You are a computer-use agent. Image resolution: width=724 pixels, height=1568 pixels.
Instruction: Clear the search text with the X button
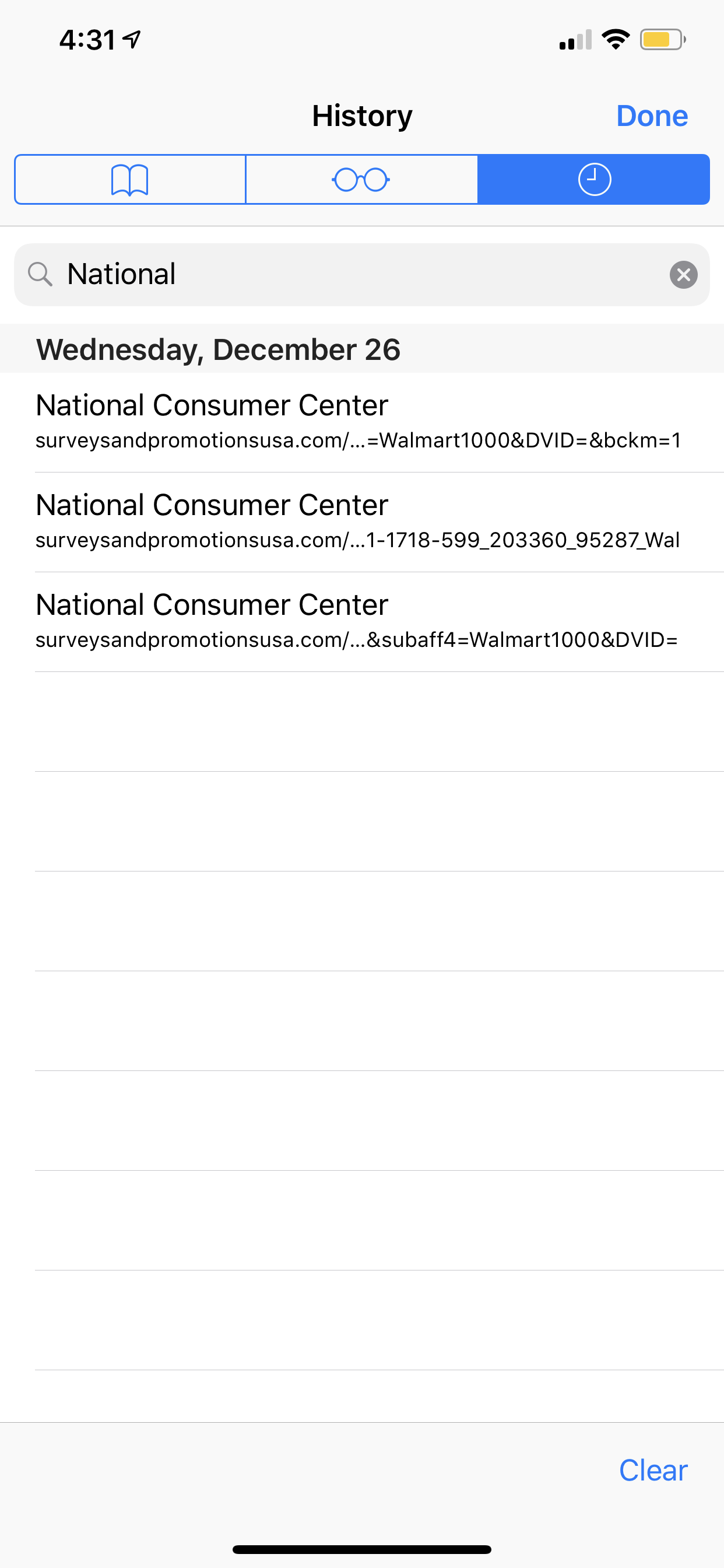683,275
